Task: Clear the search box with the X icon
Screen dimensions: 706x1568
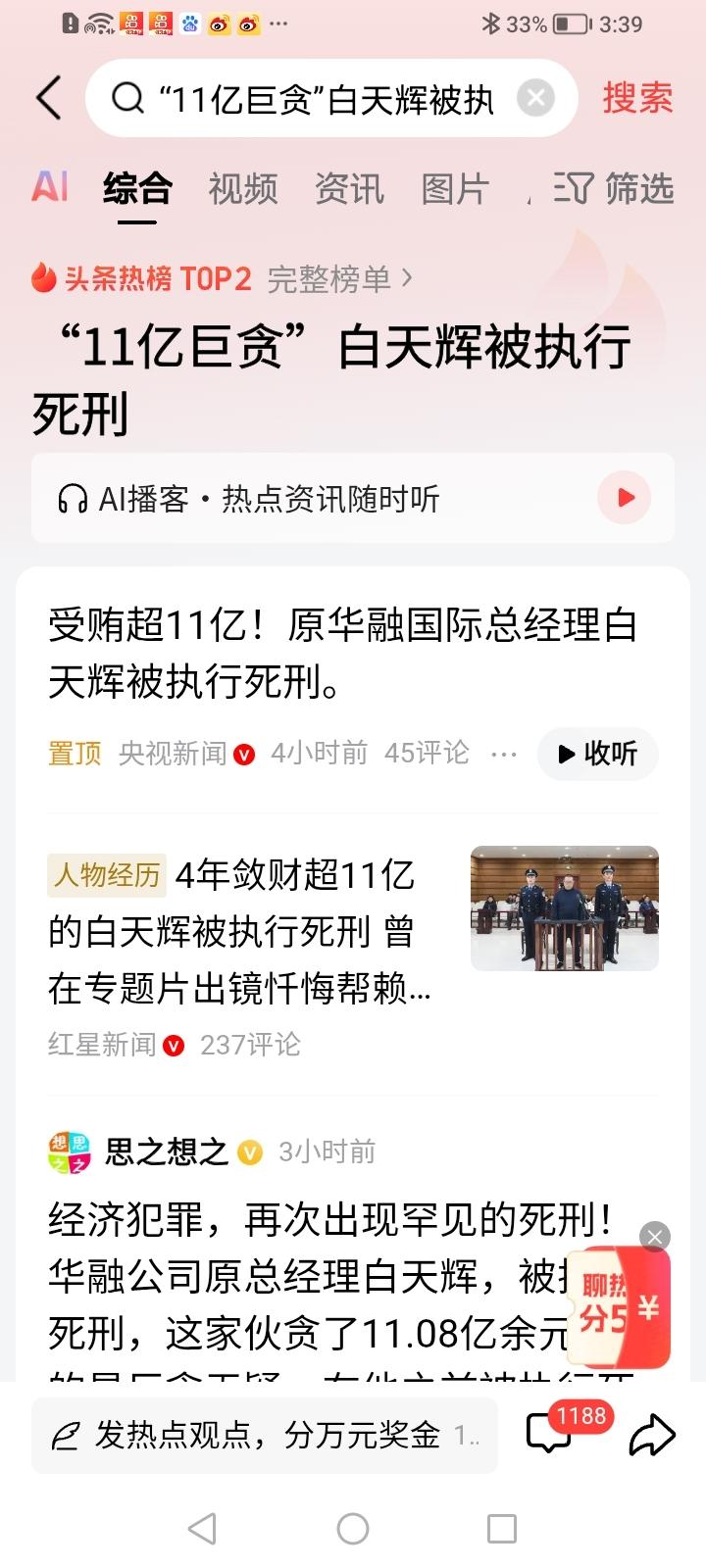Action: point(535,97)
